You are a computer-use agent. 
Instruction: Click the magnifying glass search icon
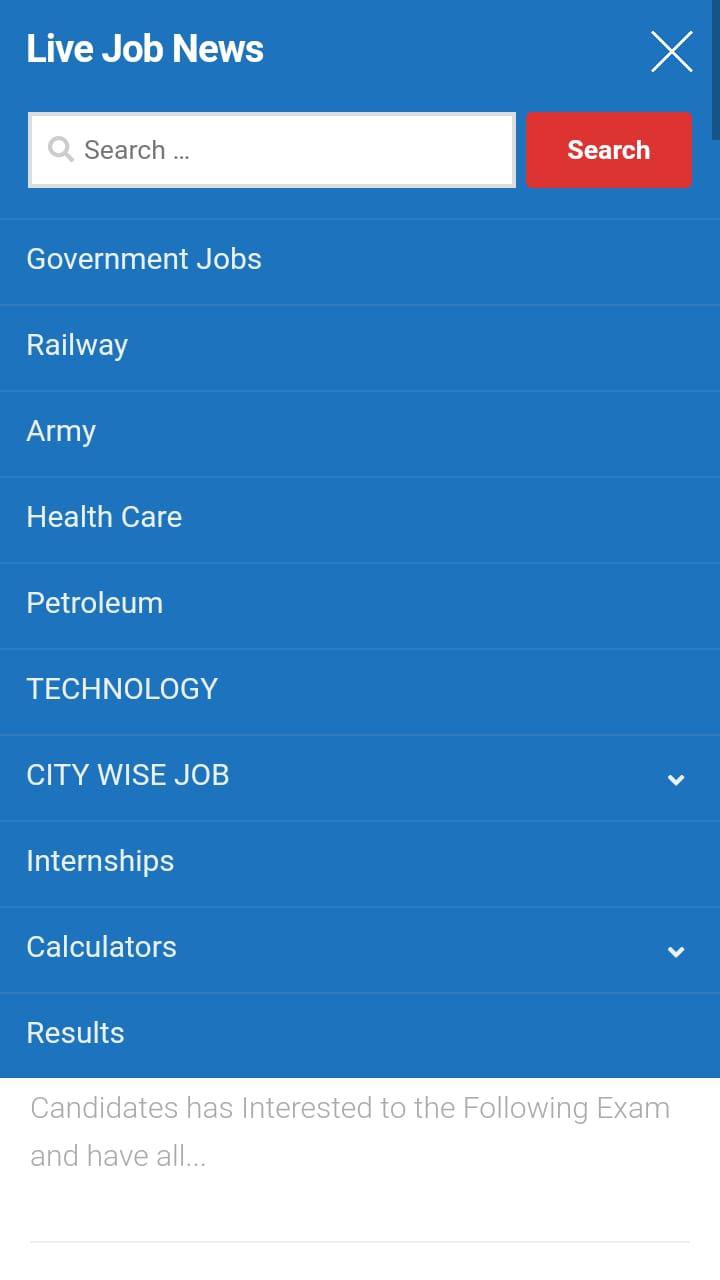[x=61, y=149]
